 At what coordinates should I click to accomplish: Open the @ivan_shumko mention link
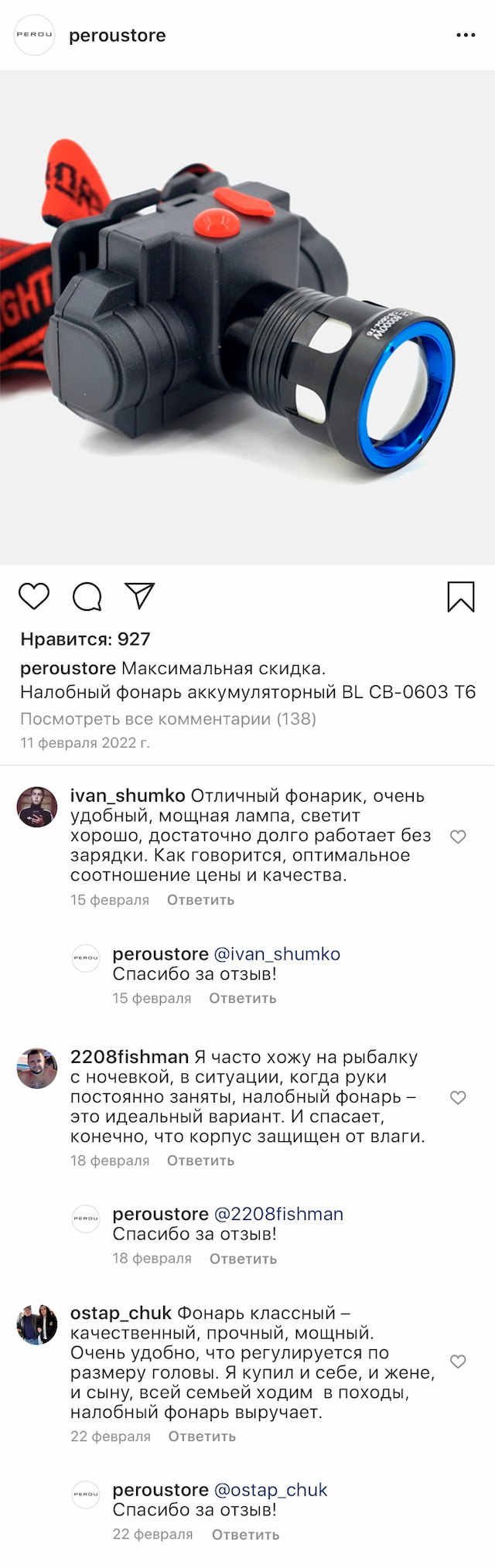tap(277, 954)
